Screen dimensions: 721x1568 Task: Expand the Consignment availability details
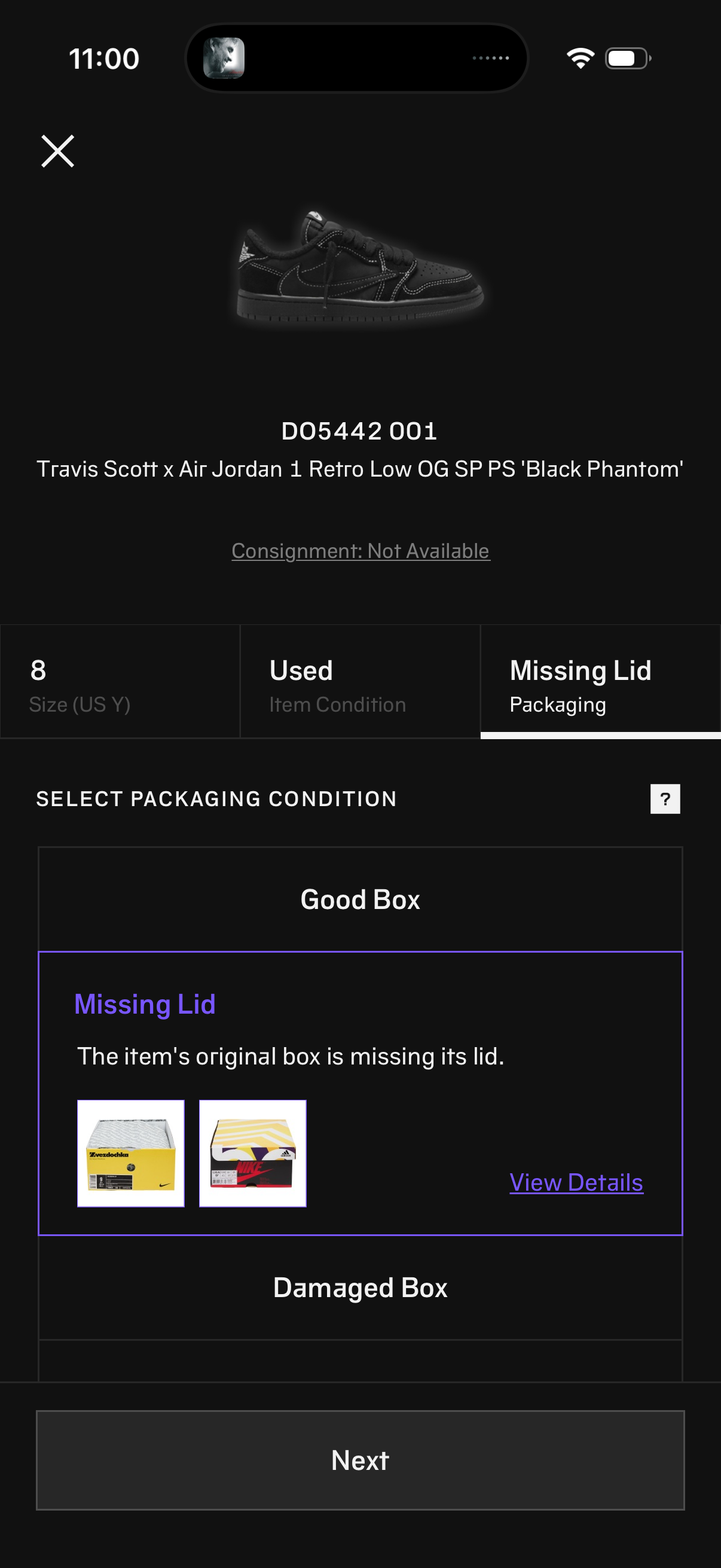pos(360,550)
